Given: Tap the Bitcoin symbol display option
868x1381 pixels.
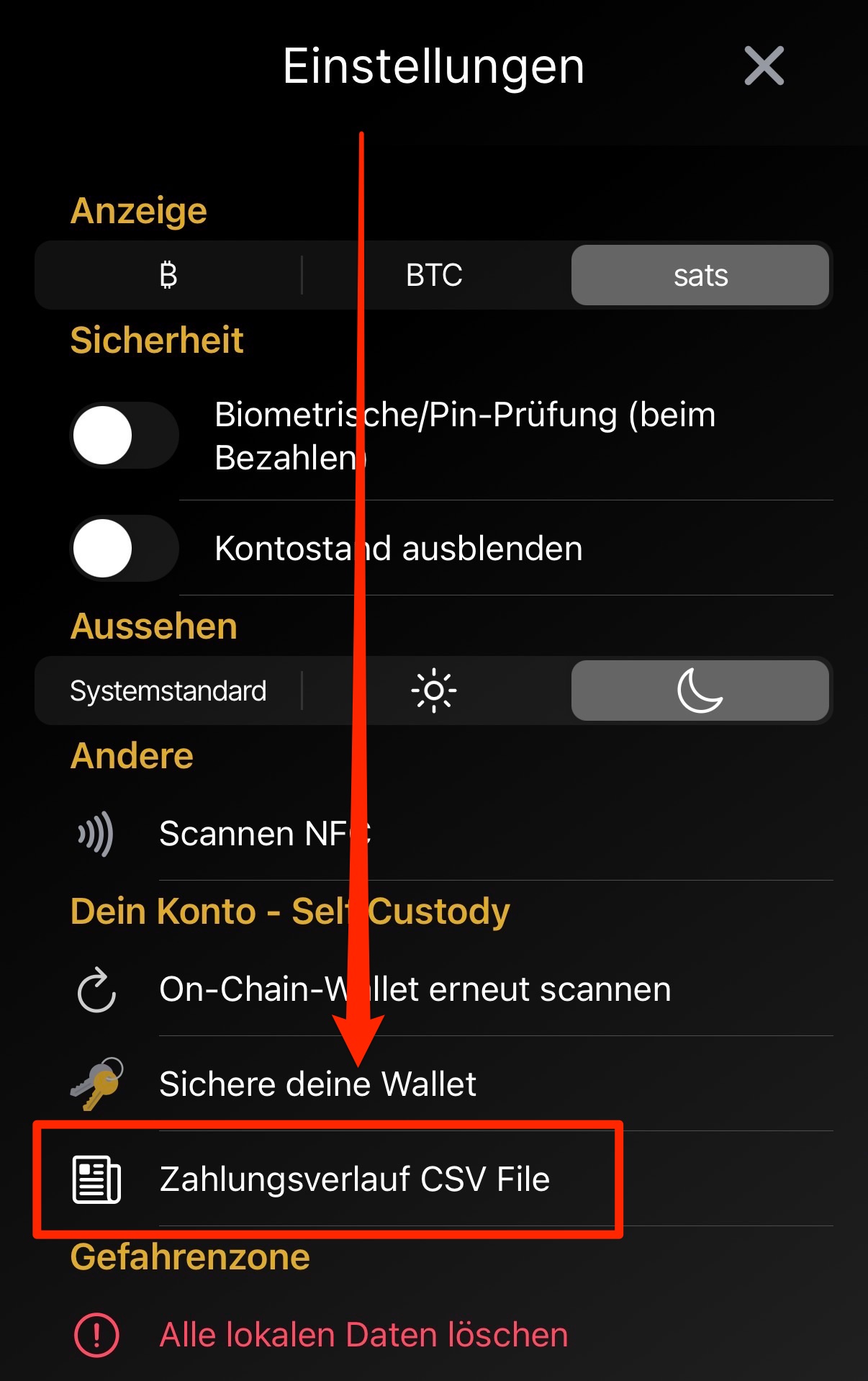Looking at the screenshot, I should click(x=167, y=275).
